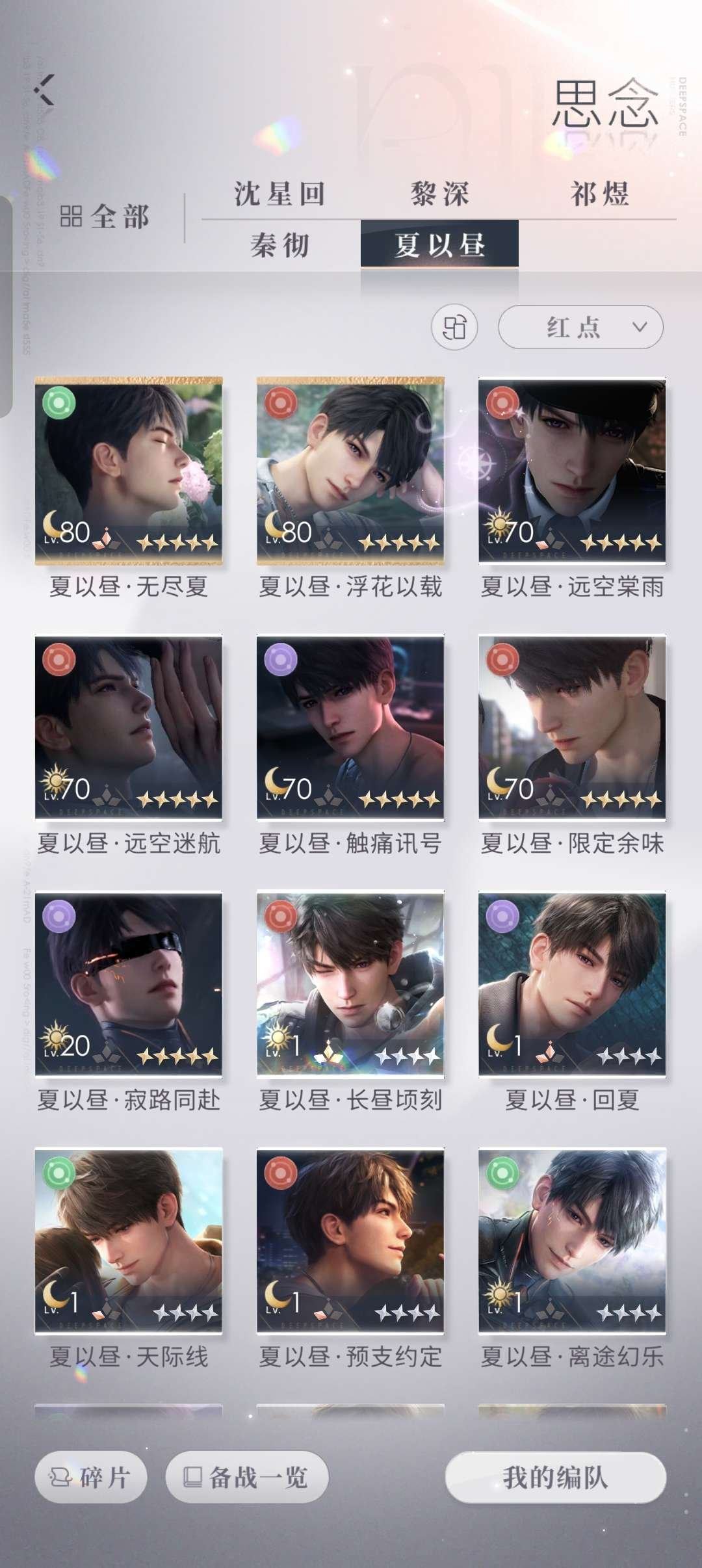Open the 夏以昼·触痛讯号 card
Viewport: 702px width, 1568px height.
pyautogui.click(x=350, y=727)
